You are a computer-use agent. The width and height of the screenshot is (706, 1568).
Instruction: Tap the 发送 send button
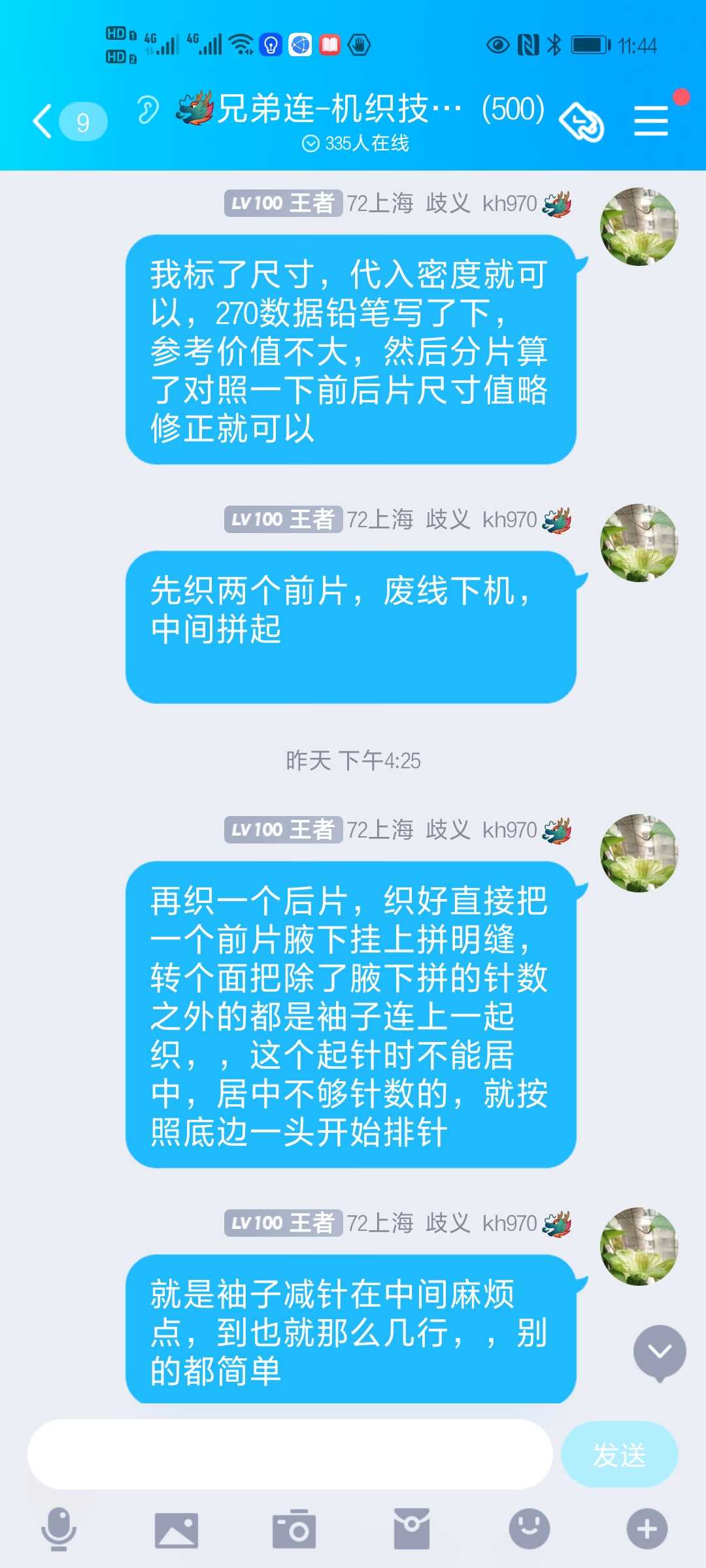pos(619,1454)
